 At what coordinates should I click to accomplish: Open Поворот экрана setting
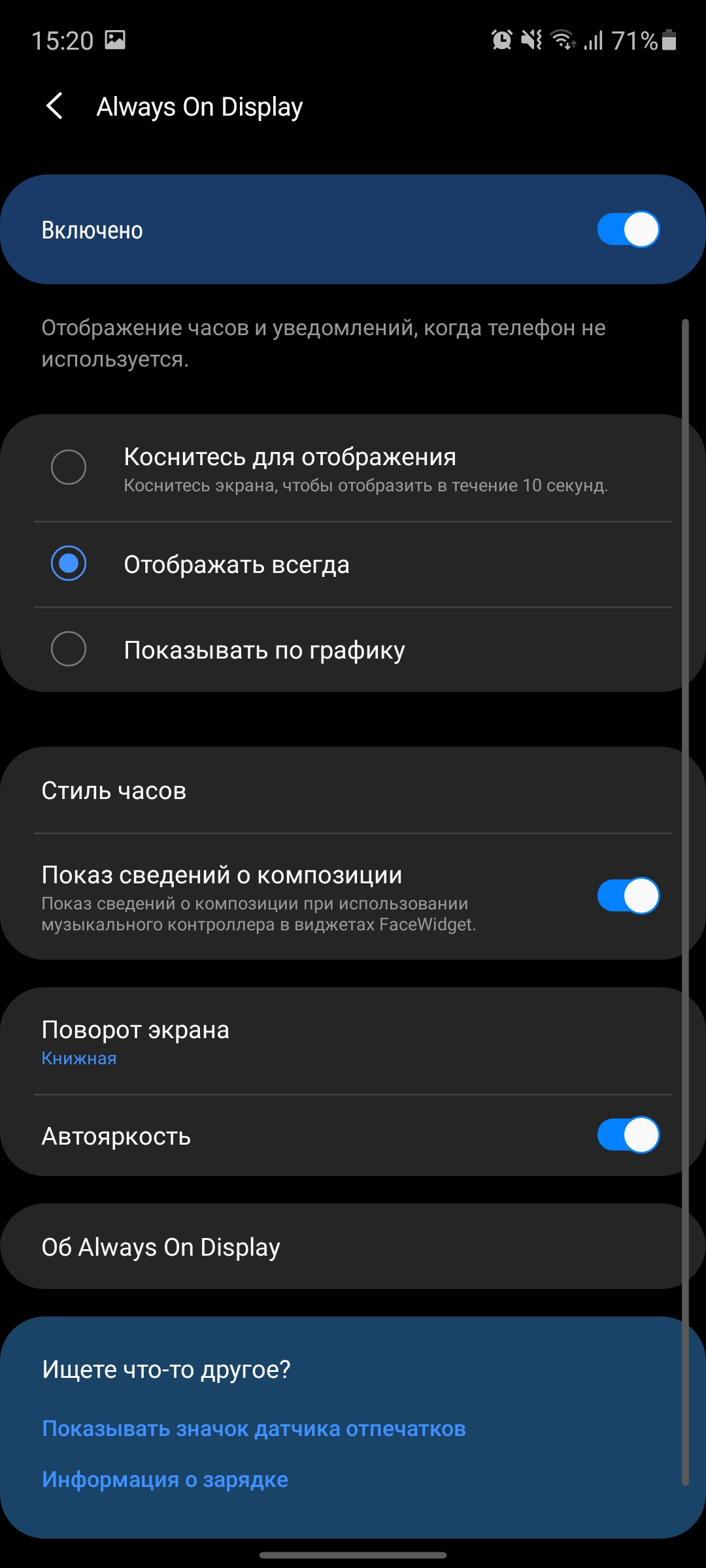click(135, 1041)
